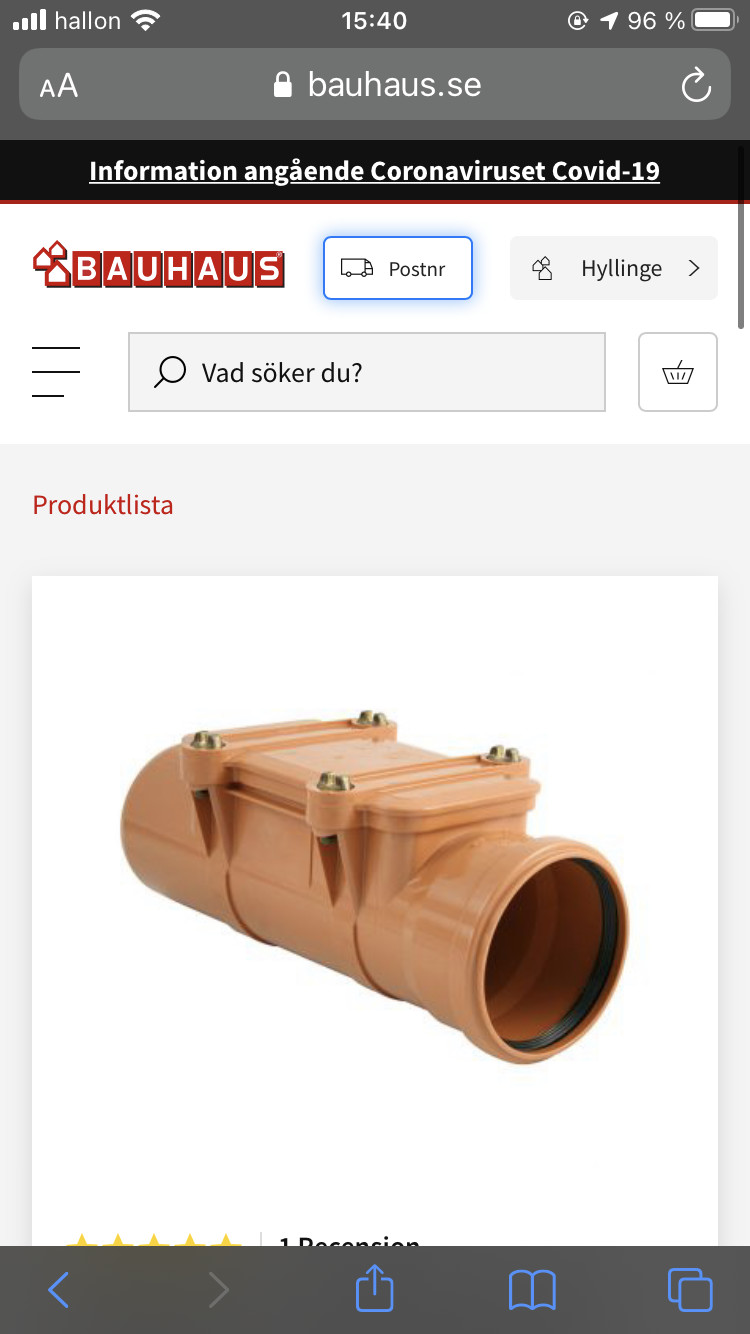
Task: Open the AA text size options
Action: point(59,86)
